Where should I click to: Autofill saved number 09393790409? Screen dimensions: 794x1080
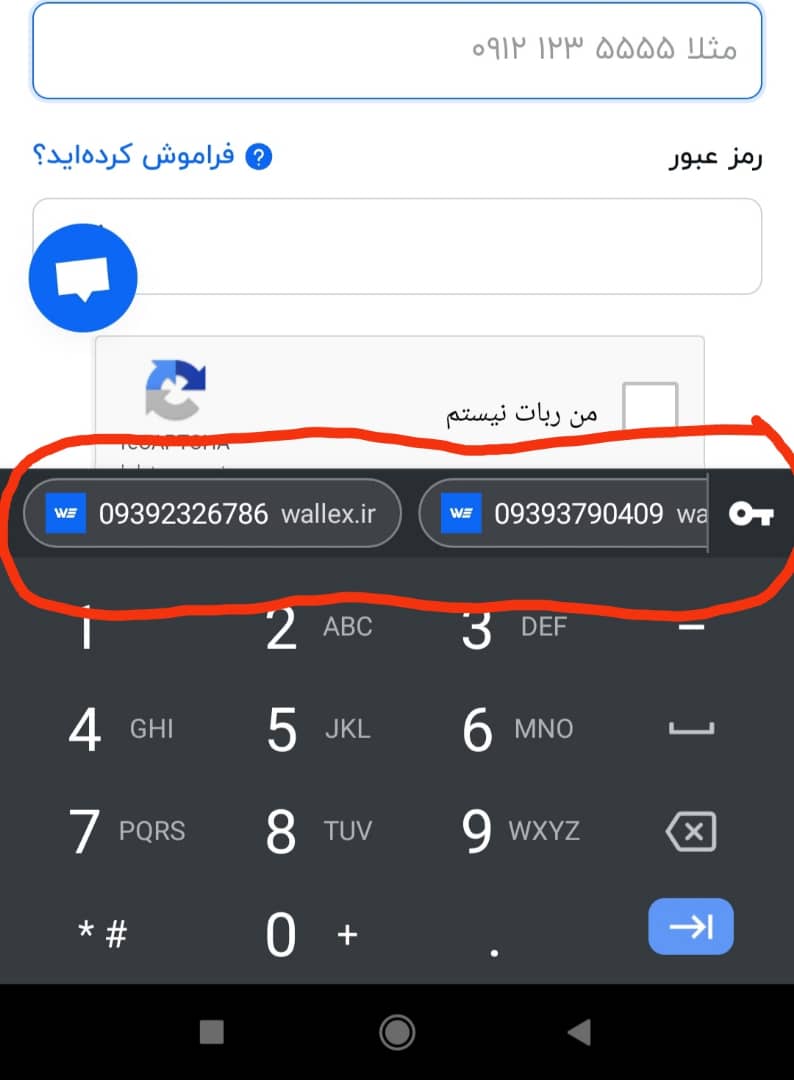[x=562, y=514]
